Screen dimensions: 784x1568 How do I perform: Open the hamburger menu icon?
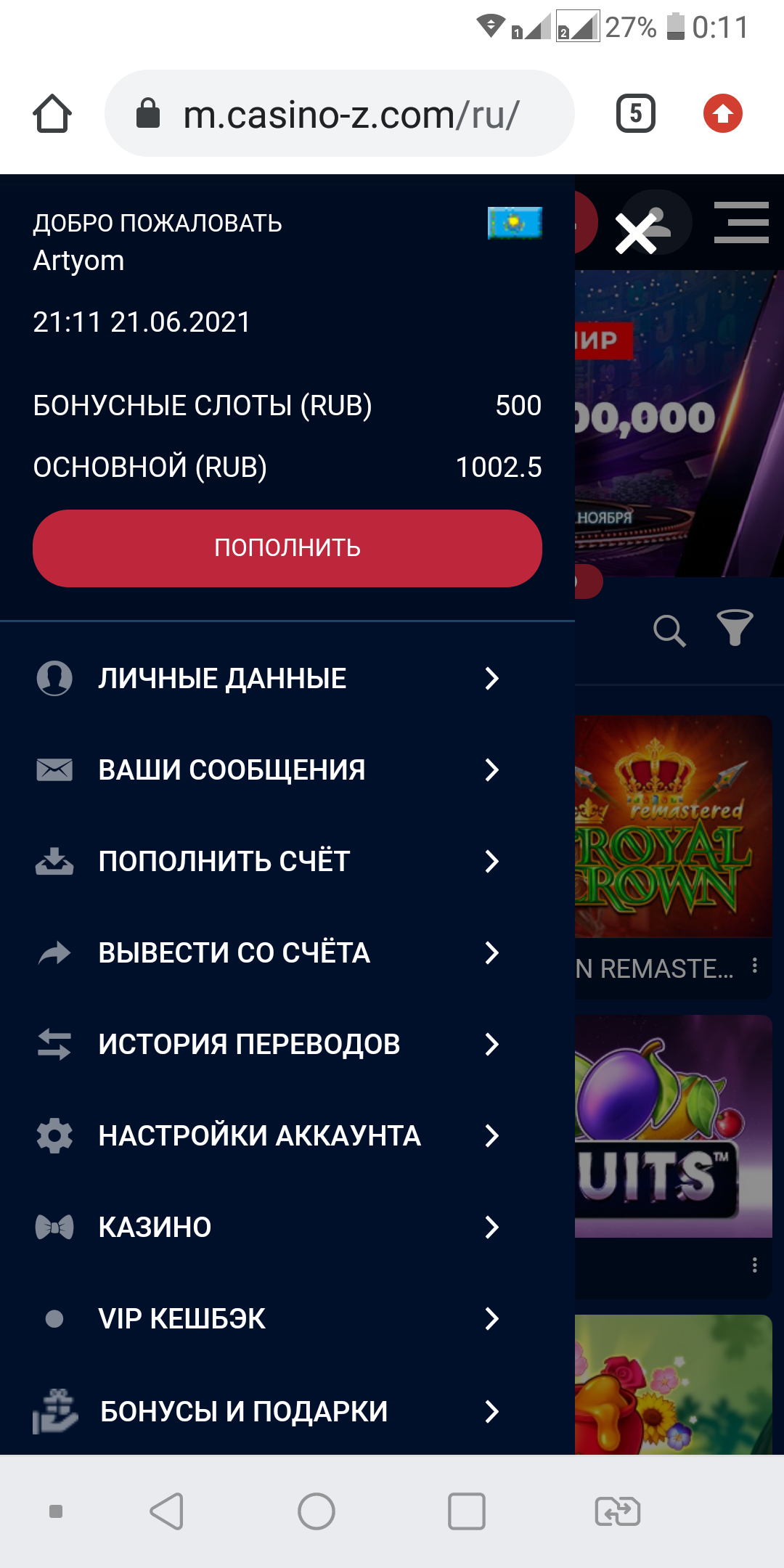pos(741,223)
